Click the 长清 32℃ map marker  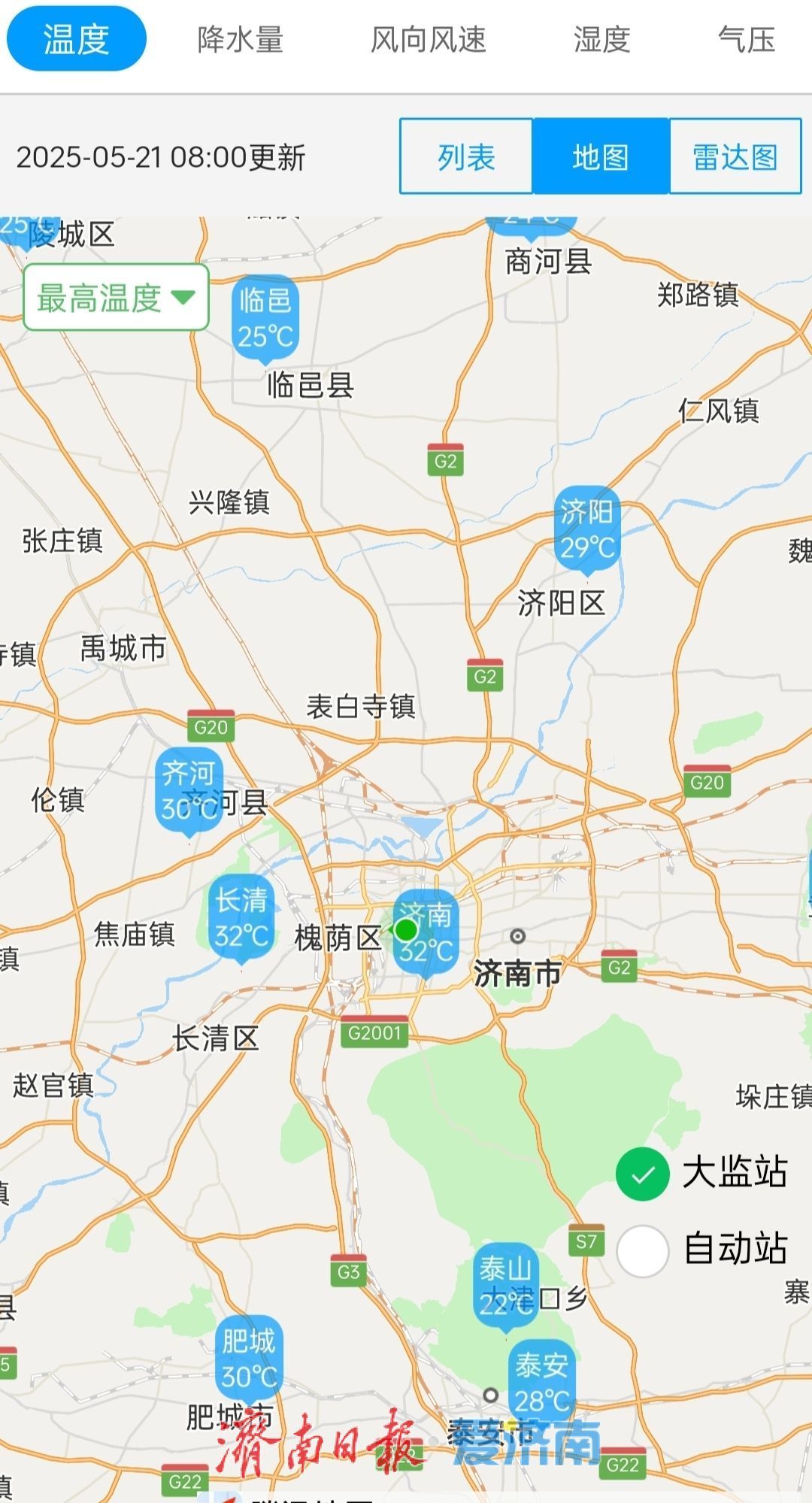tap(242, 918)
